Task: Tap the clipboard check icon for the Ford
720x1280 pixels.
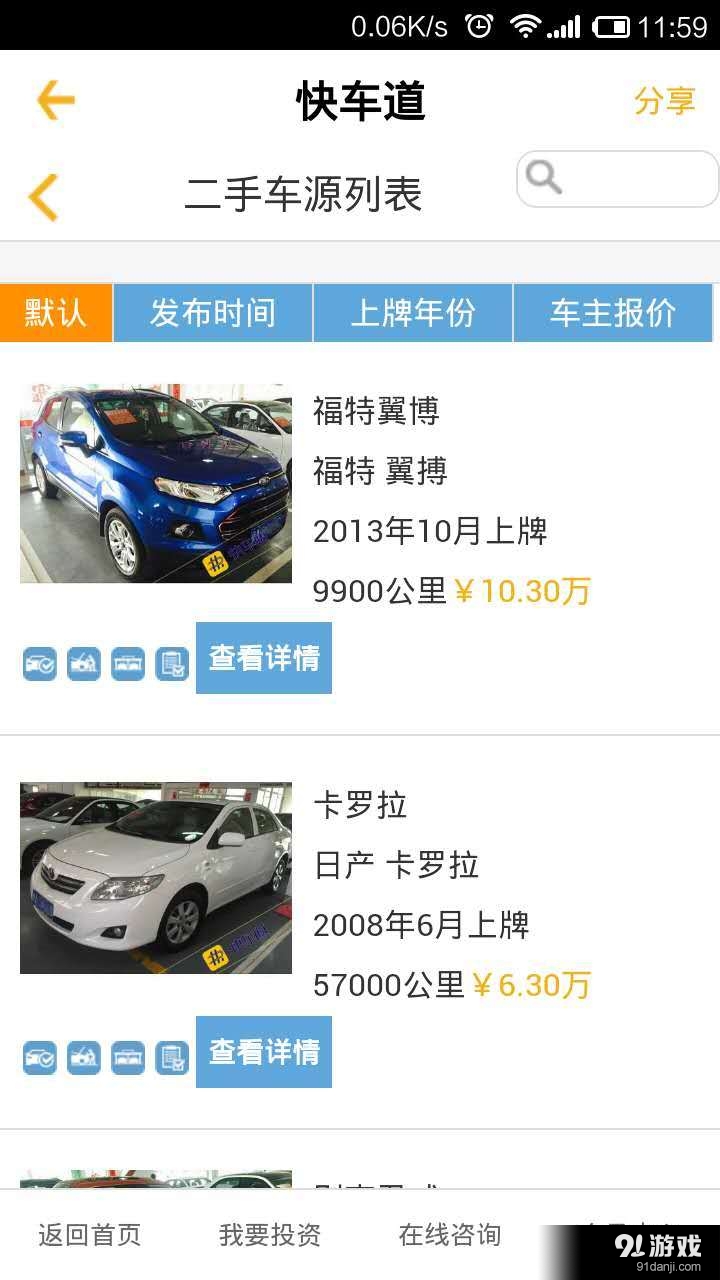Action: (171, 662)
